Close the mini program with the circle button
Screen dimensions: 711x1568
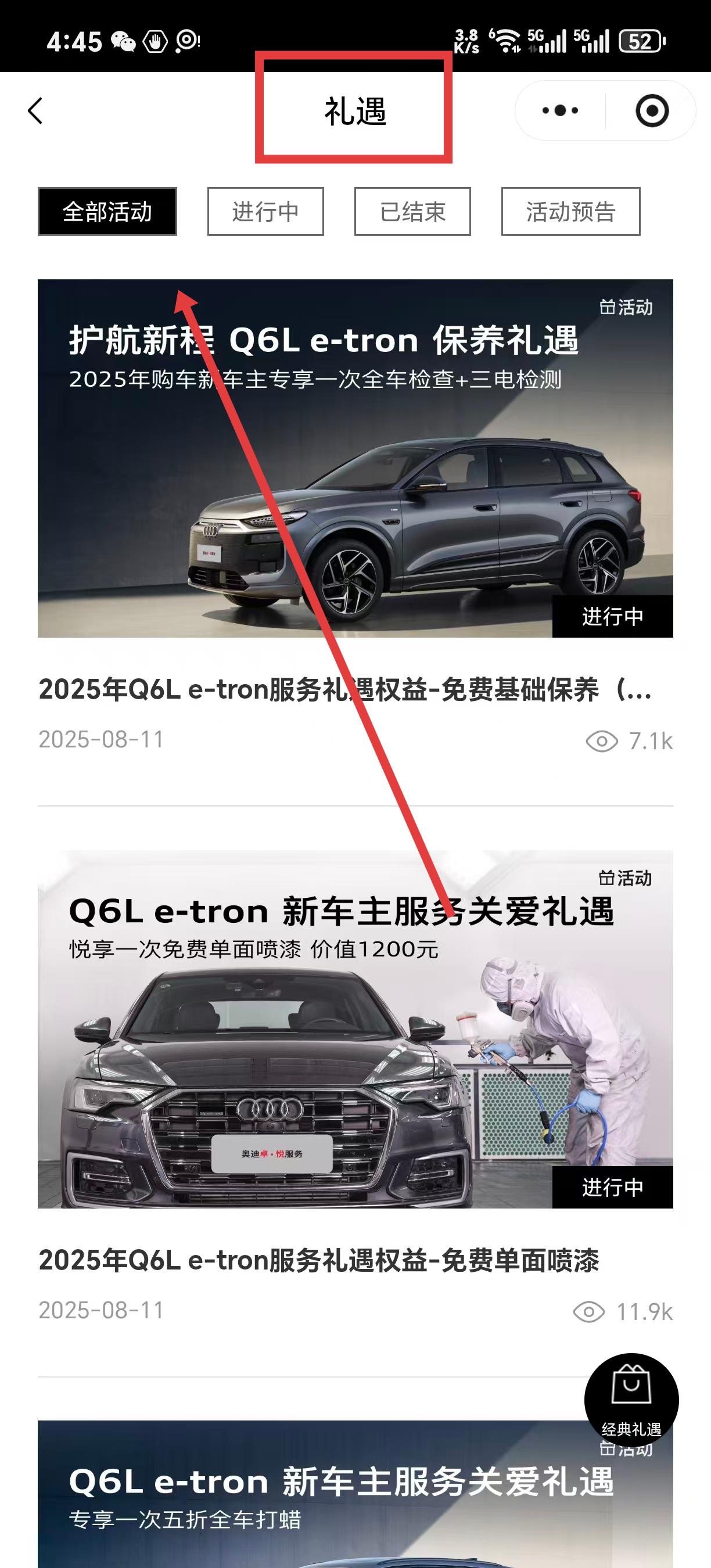[651, 111]
